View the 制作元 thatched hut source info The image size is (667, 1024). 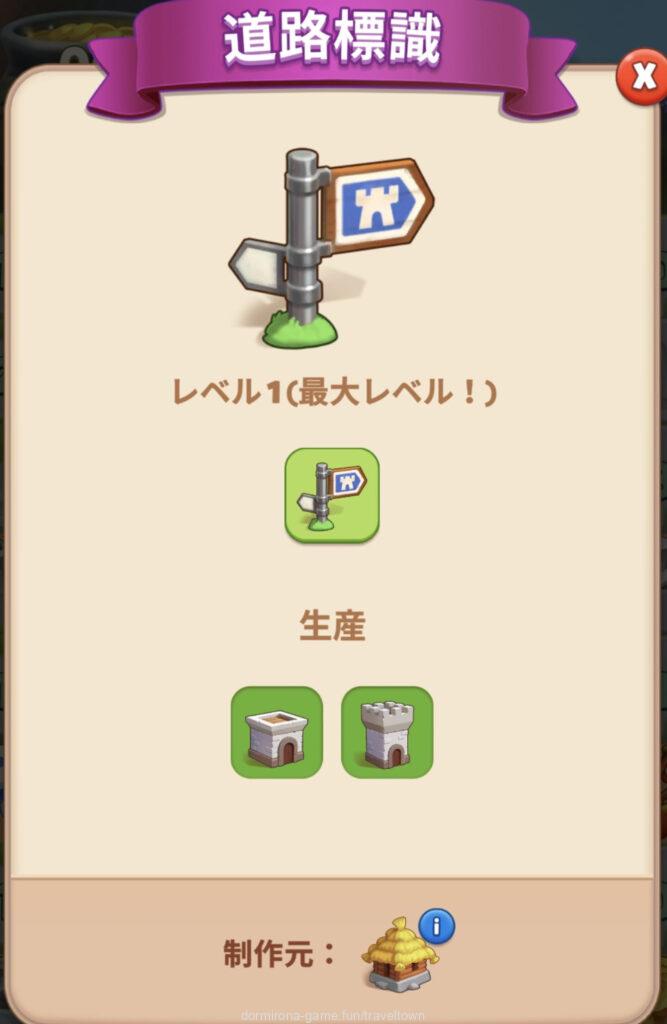tap(436, 927)
